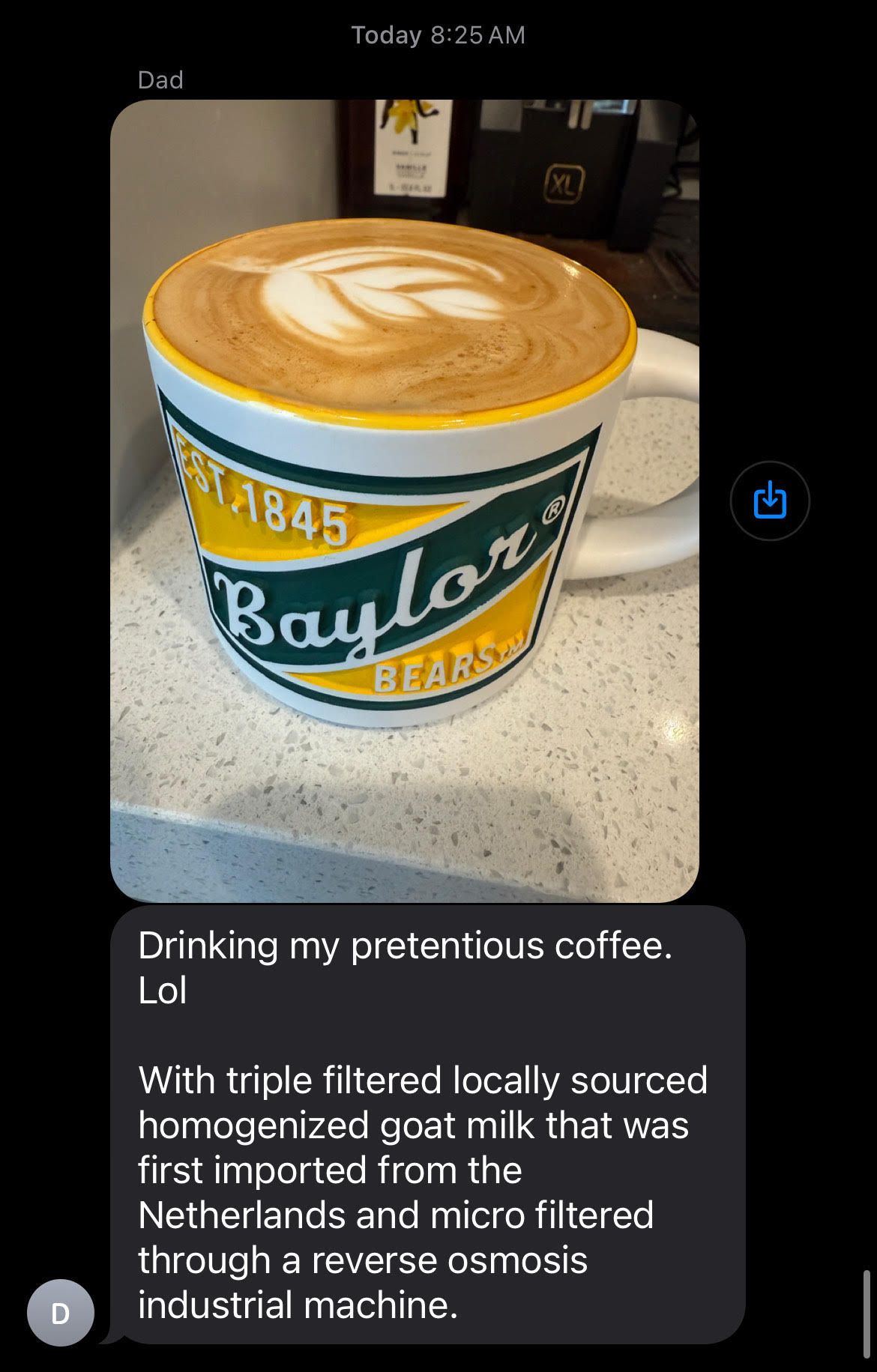Open the Baylor mug photo full screen

tap(404, 501)
